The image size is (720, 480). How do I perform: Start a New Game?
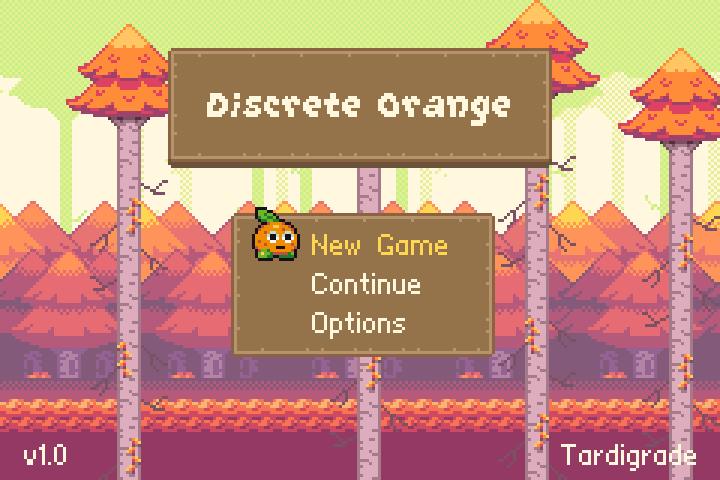click(379, 245)
